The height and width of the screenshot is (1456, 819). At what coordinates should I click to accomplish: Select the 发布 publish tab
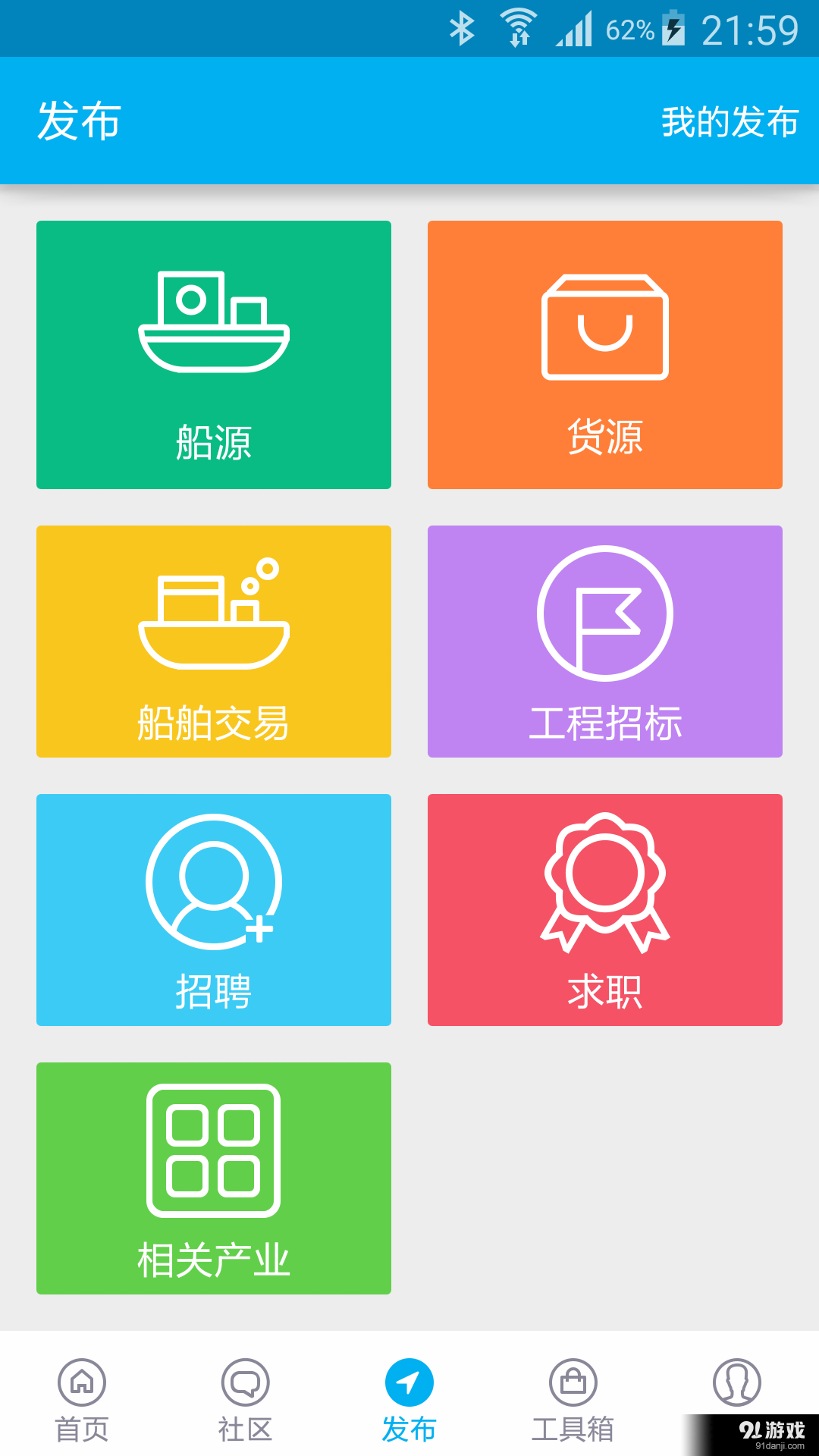point(409,1403)
